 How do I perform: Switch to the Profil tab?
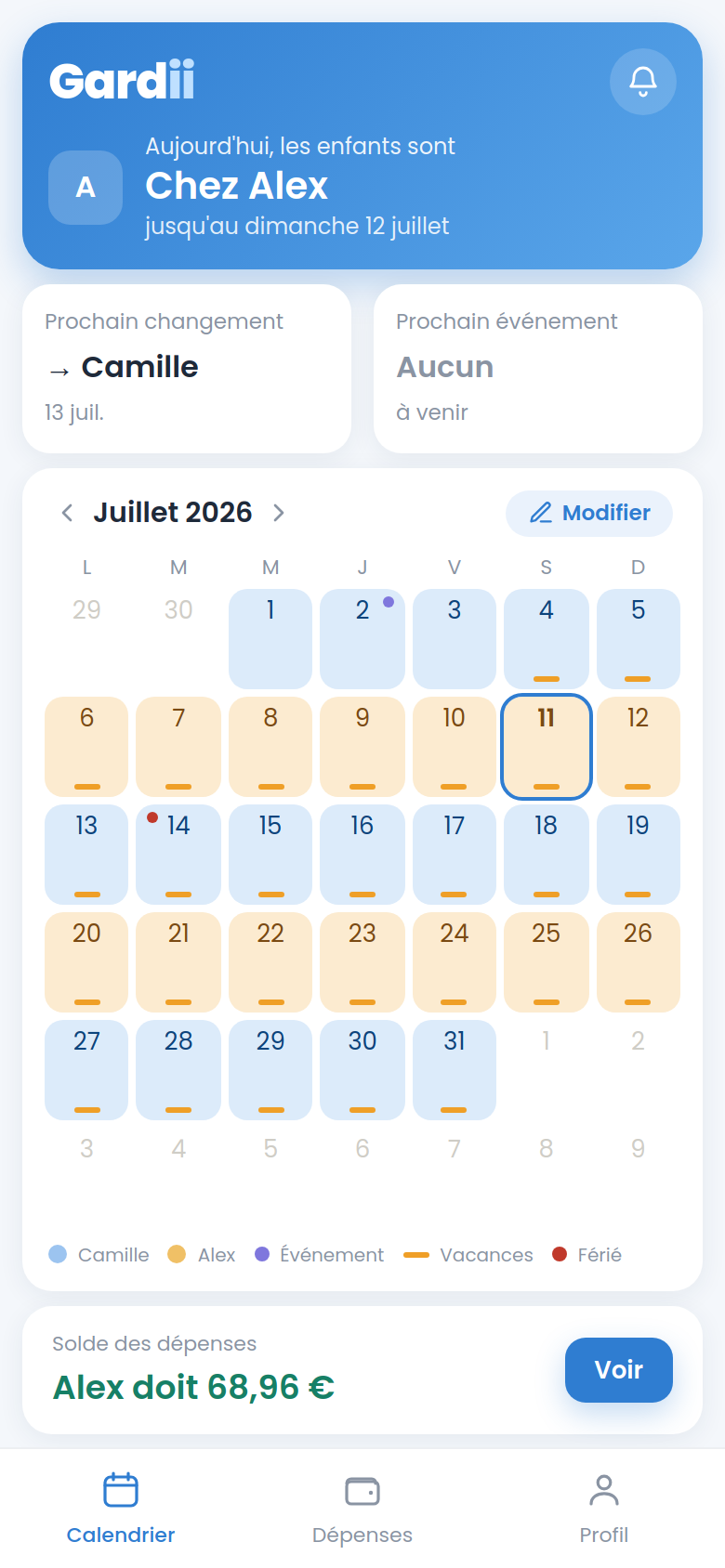pyautogui.click(x=604, y=1509)
